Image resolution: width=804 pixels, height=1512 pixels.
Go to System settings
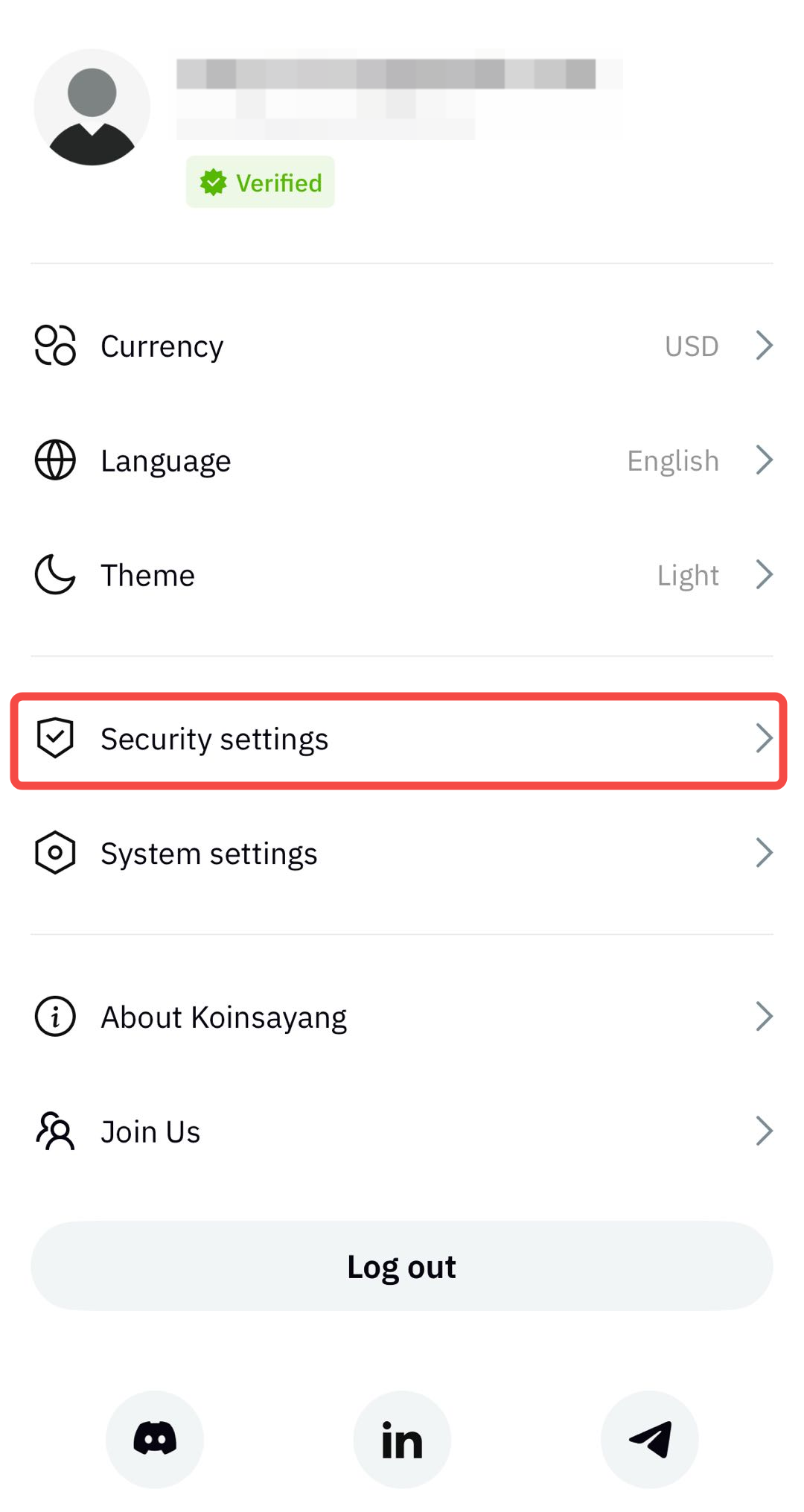click(402, 854)
